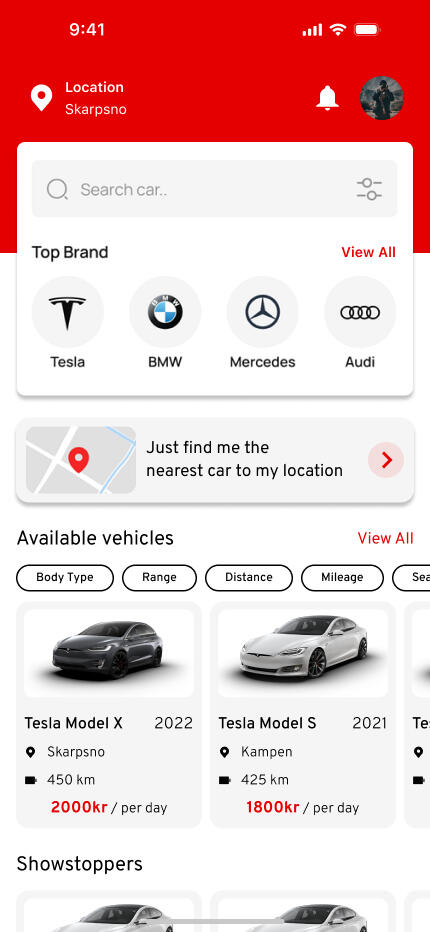Pick the Audi brand
This screenshot has width=430, height=932.
coord(360,323)
